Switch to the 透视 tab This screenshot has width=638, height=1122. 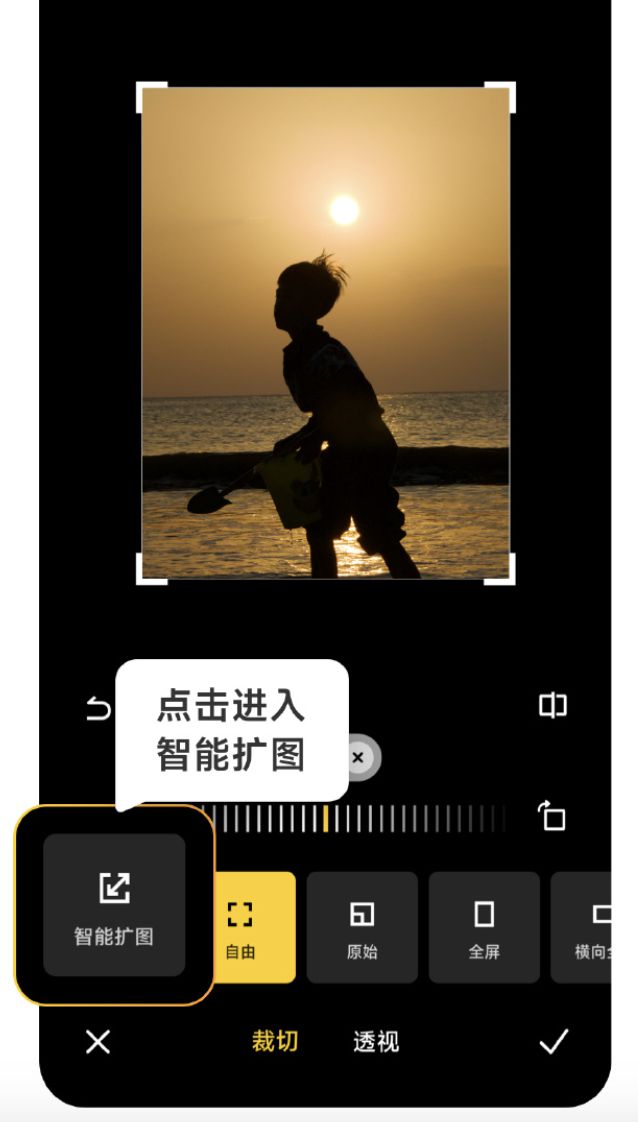coord(376,1041)
